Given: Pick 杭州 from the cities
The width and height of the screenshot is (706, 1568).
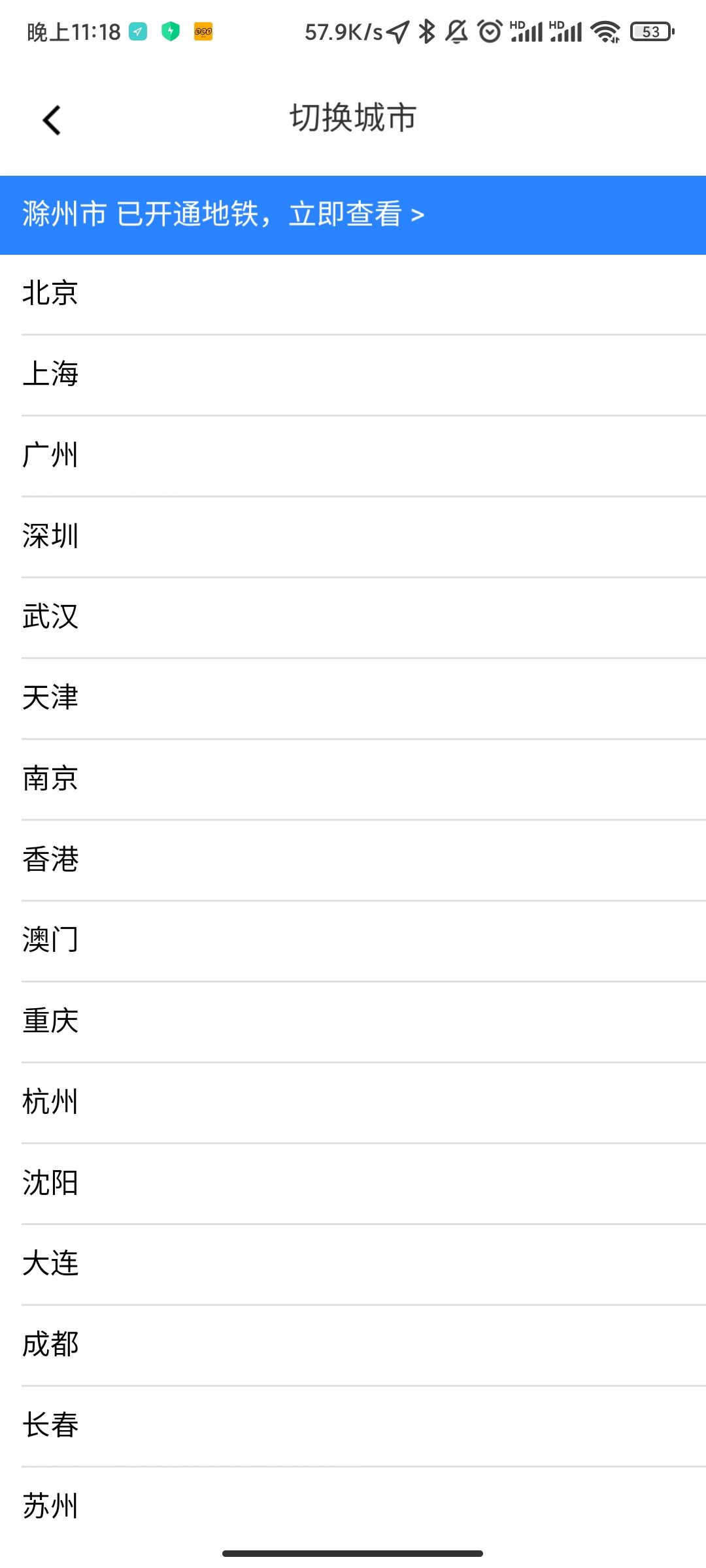Looking at the screenshot, I should click(353, 1103).
